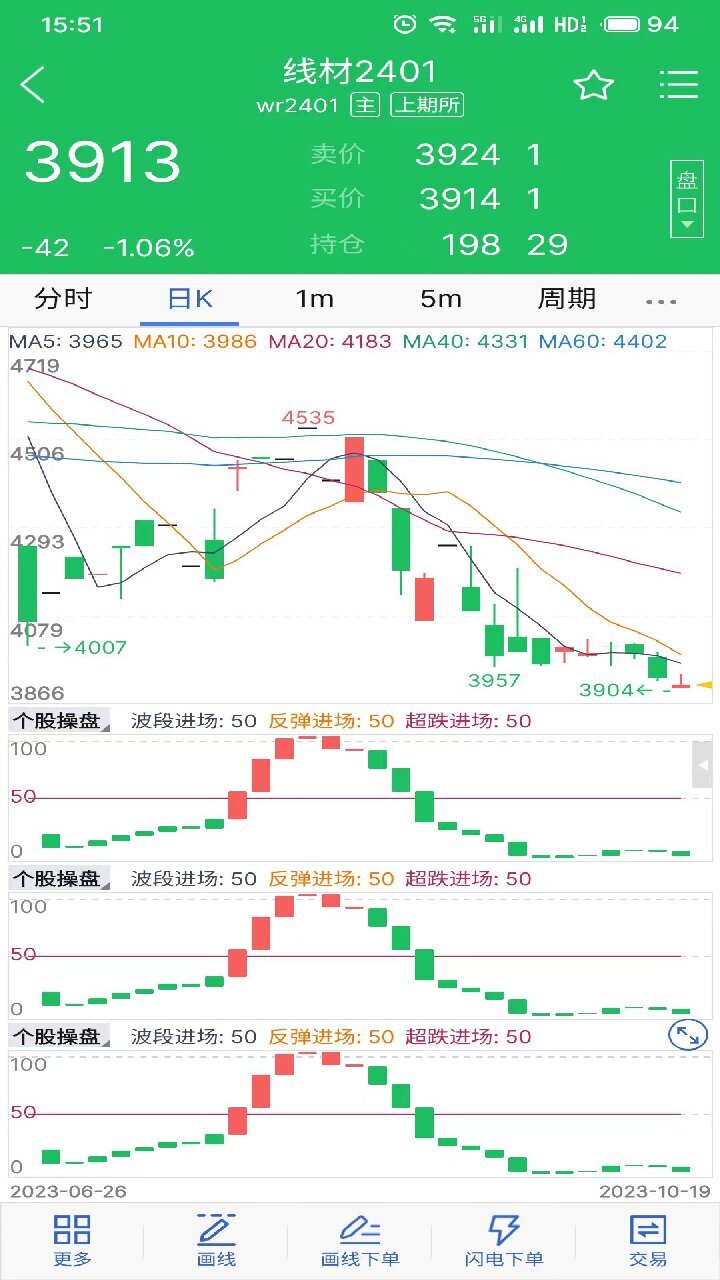Expand the 盘口 dropdown
The width and height of the screenshot is (720, 1280).
point(687,199)
